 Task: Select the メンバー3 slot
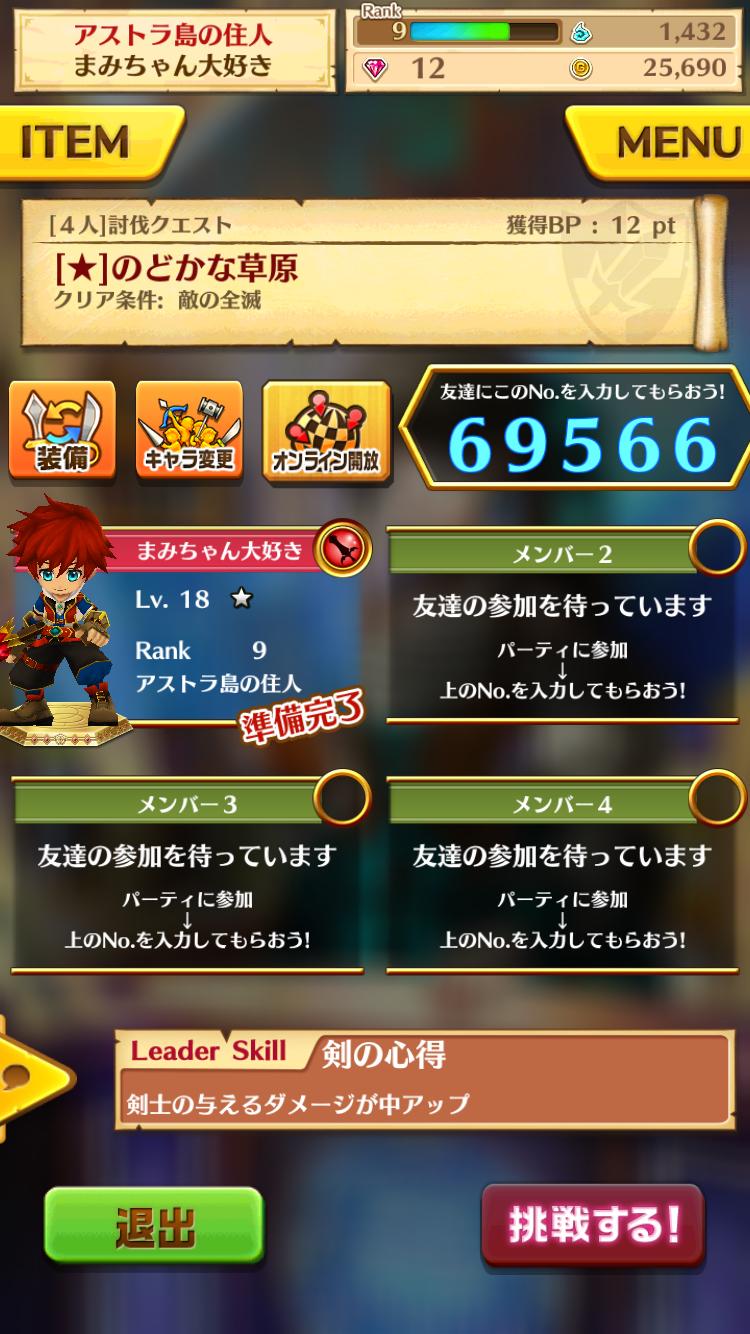pyautogui.click(x=188, y=873)
